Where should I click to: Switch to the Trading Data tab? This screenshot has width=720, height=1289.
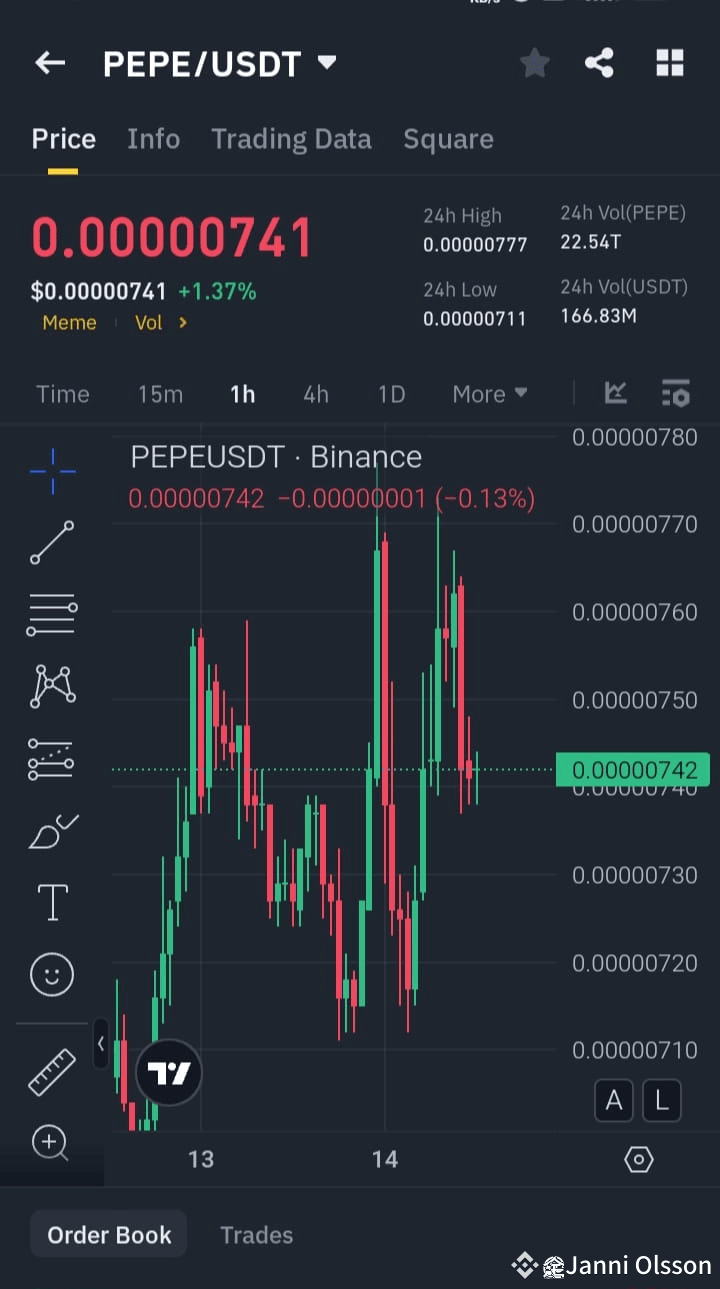point(291,139)
